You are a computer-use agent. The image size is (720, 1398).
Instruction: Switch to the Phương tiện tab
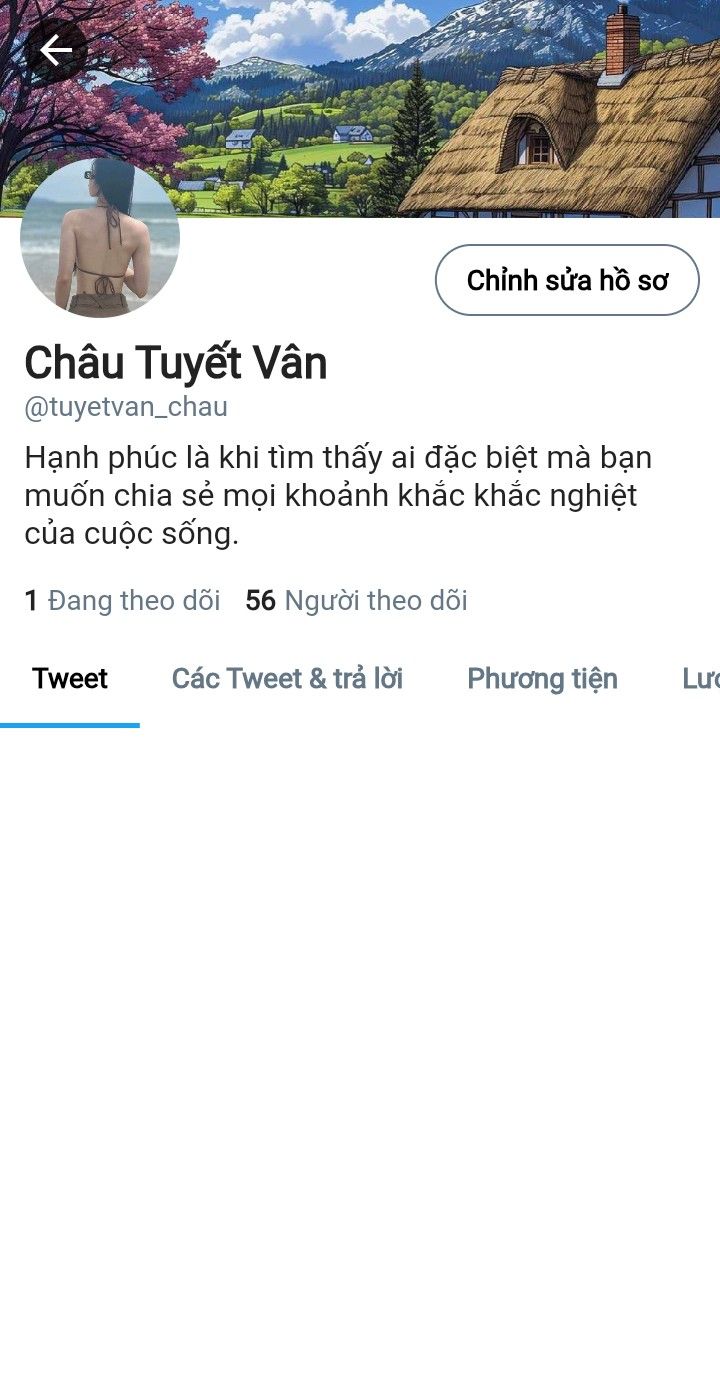(x=542, y=679)
